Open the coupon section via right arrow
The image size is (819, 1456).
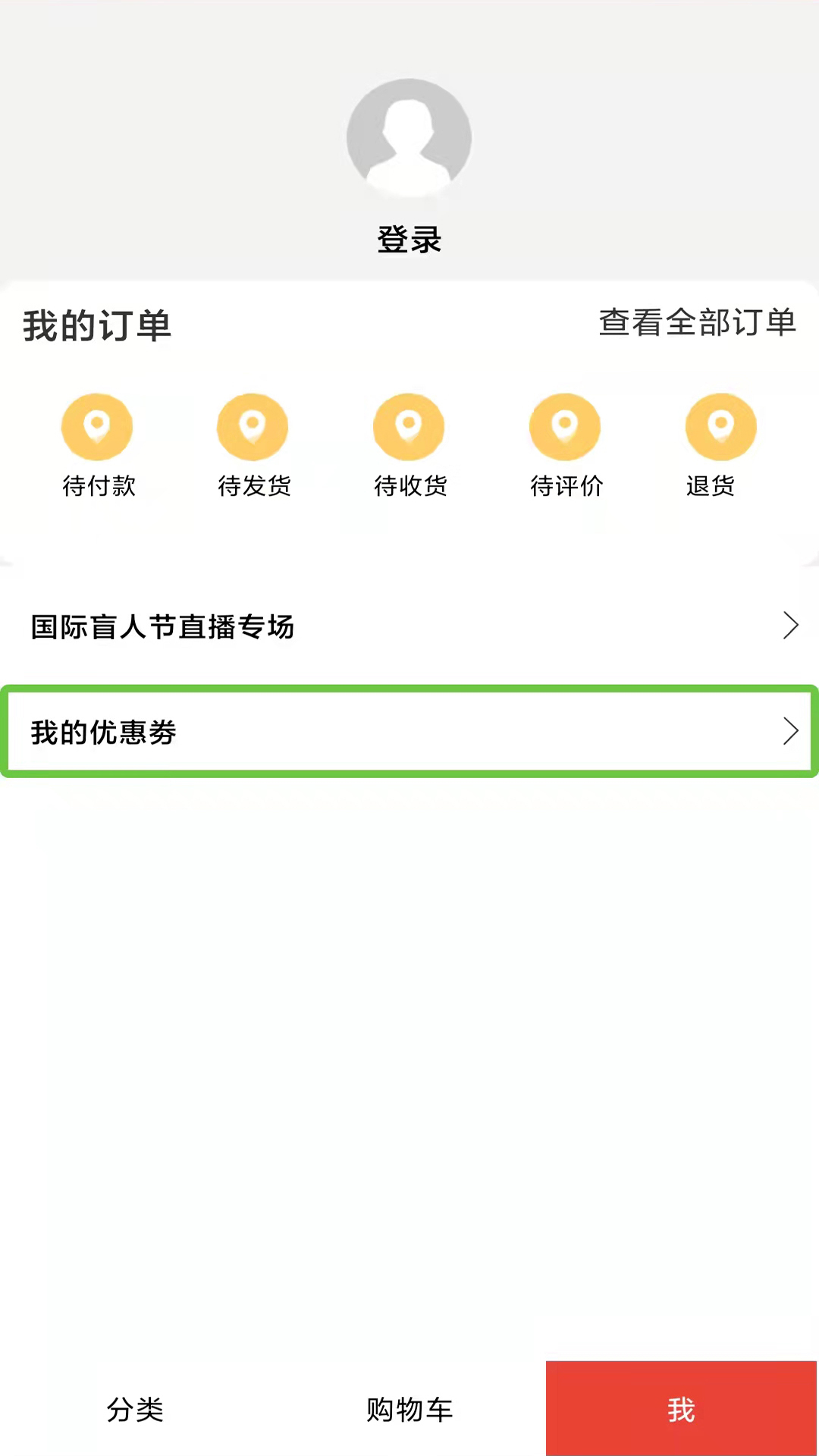[x=791, y=732]
